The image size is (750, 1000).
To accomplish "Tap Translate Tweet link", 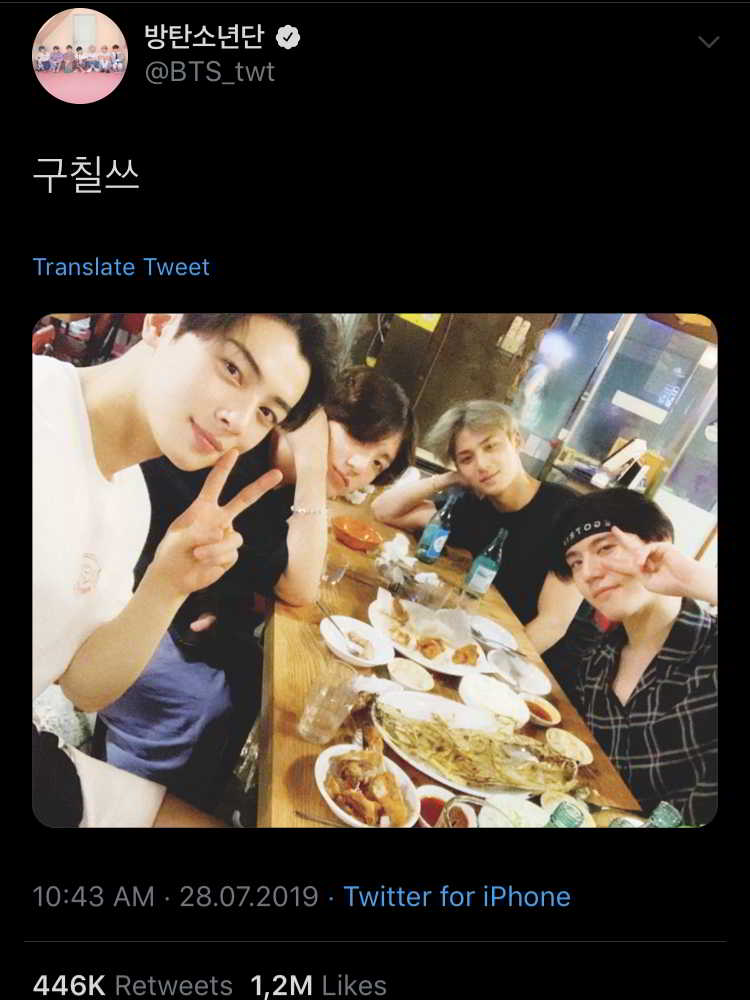I will [x=121, y=267].
